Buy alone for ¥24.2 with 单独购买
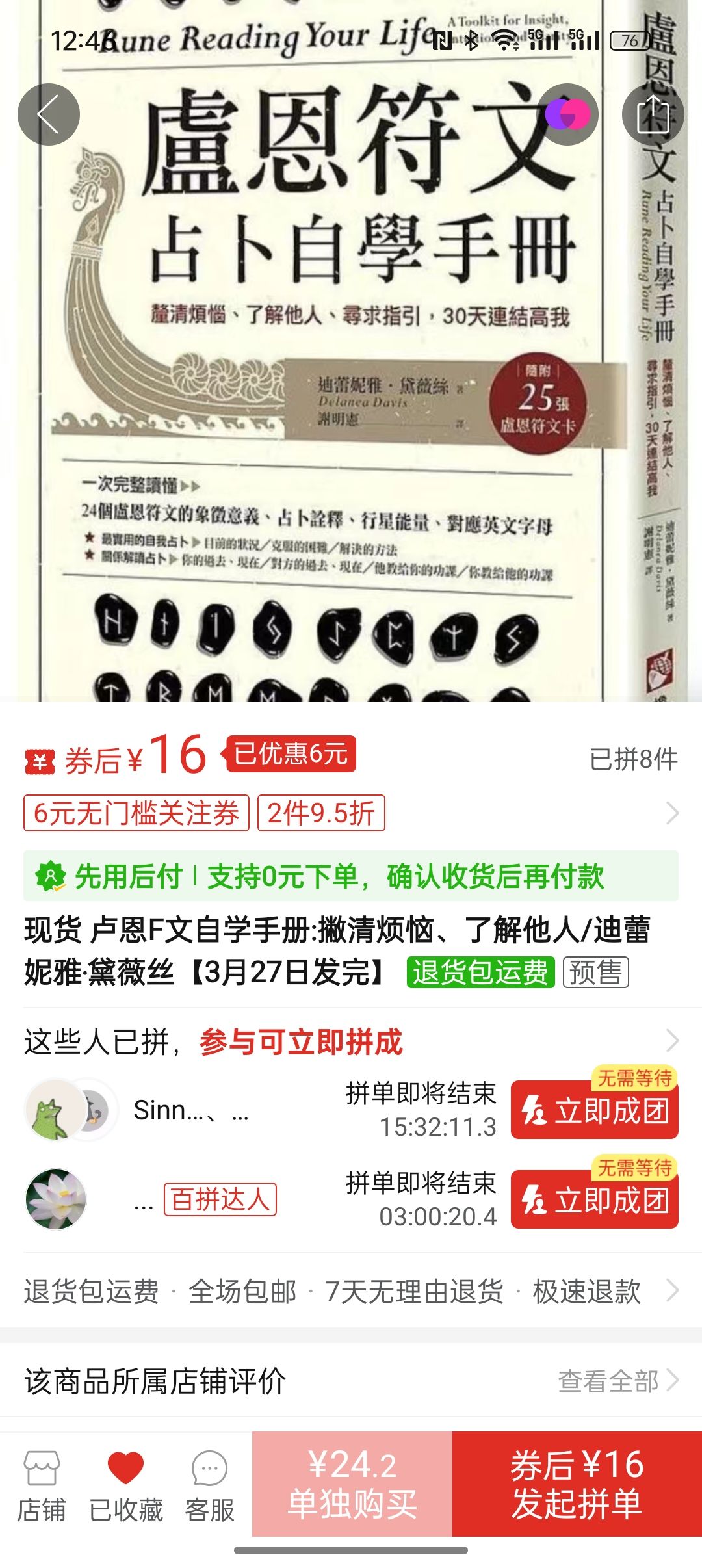702x1568 pixels. pos(352,1484)
